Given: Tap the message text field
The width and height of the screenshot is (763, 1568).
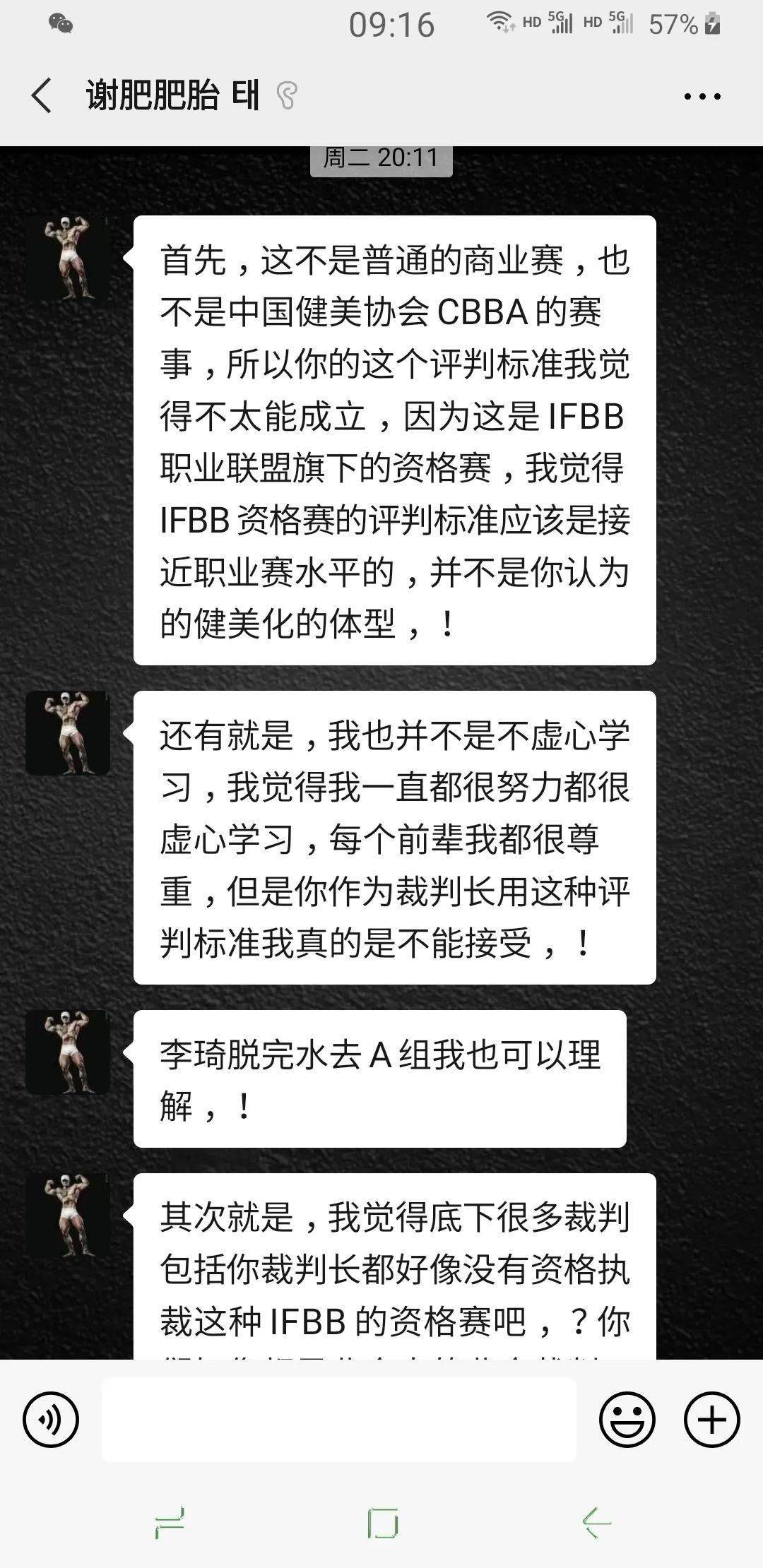Looking at the screenshot, I should coord(338,1419).
